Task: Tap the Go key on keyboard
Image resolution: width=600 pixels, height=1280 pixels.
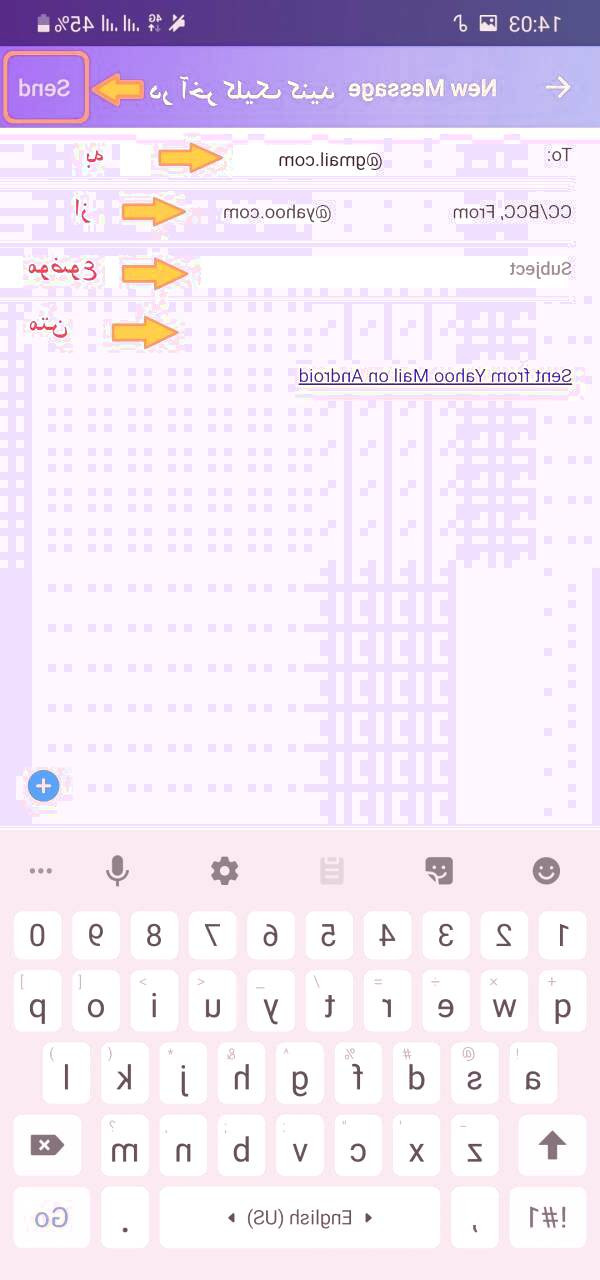Action: [52, 1217]
